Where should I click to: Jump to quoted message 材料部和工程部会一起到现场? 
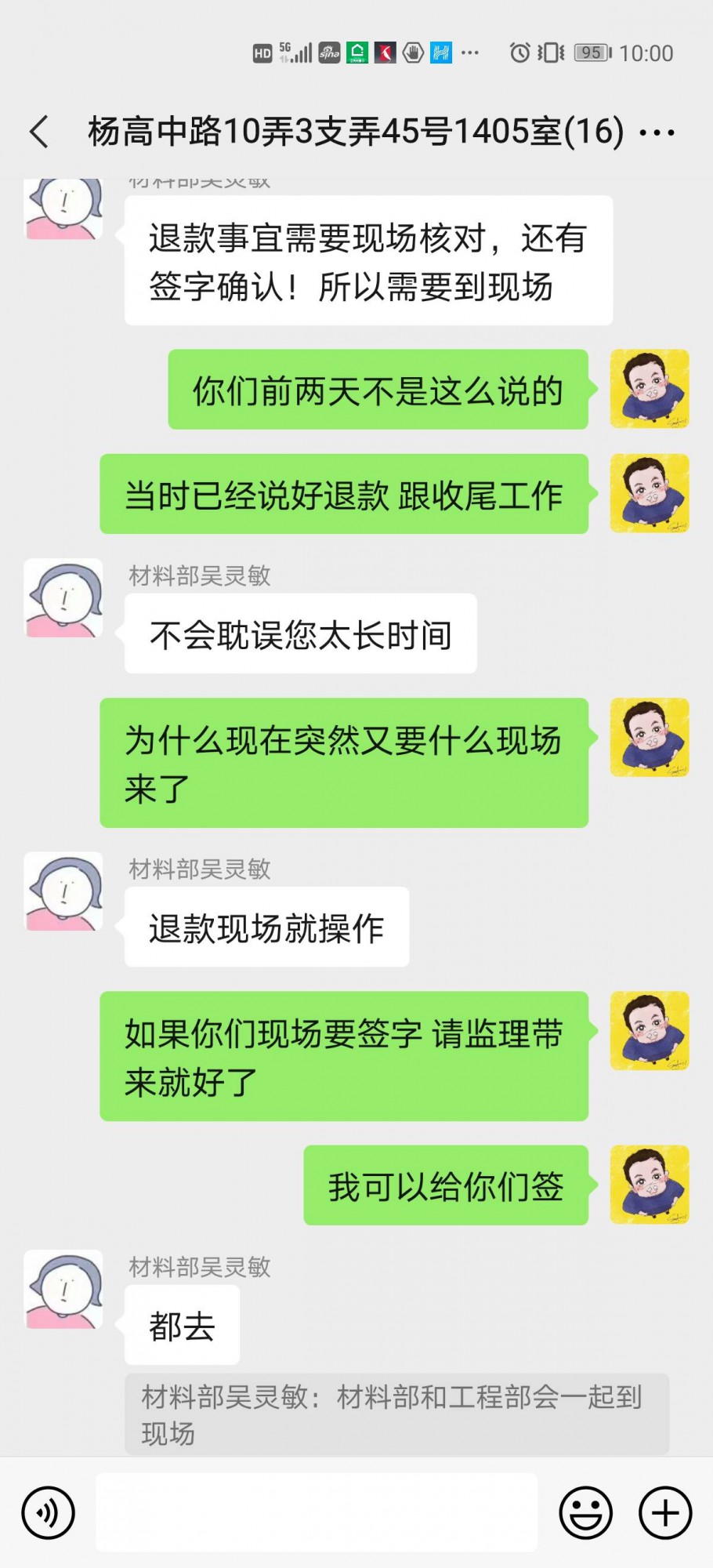coord(396,1414)
